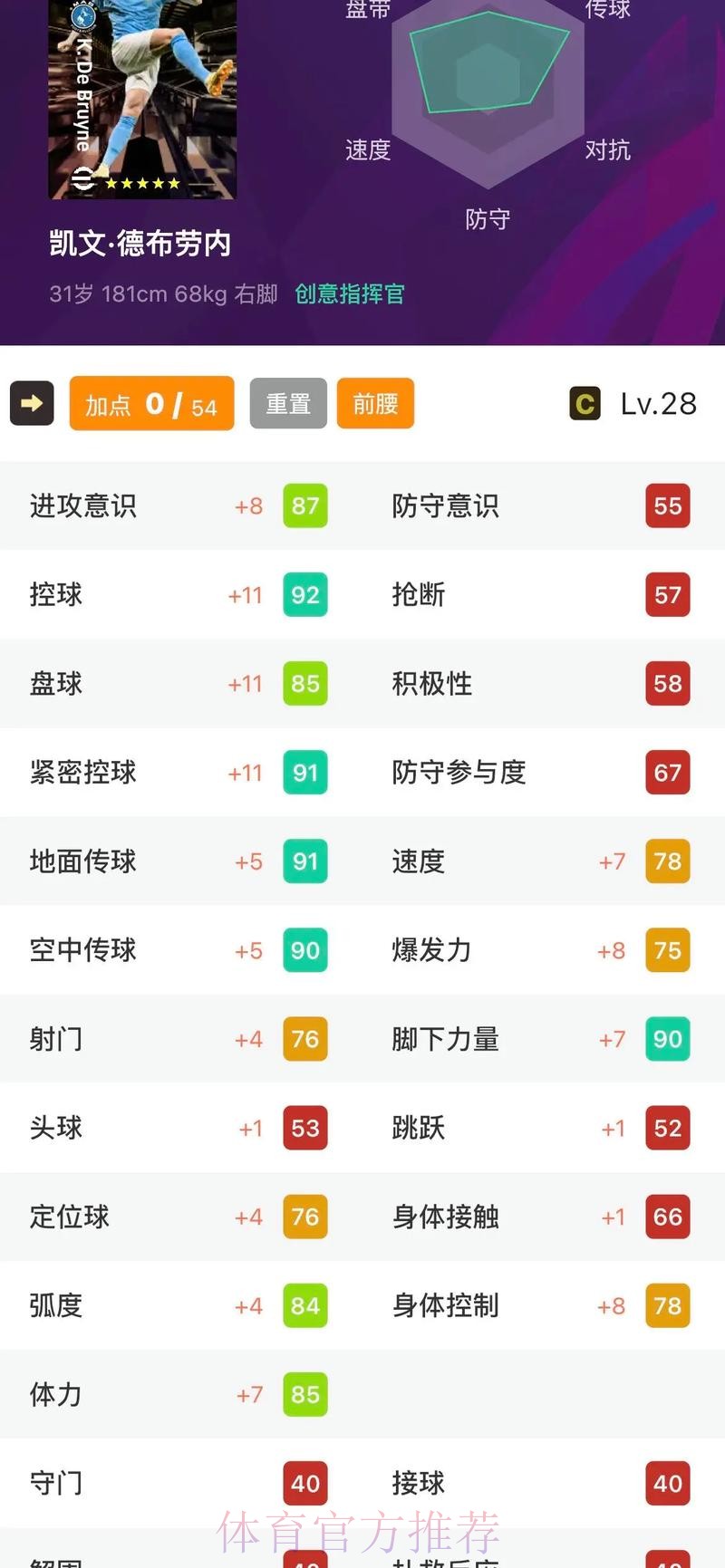This screenshot has height=1568, width=725.
Task: Toggle the 前腰 position button
Action: pos(375,403)
